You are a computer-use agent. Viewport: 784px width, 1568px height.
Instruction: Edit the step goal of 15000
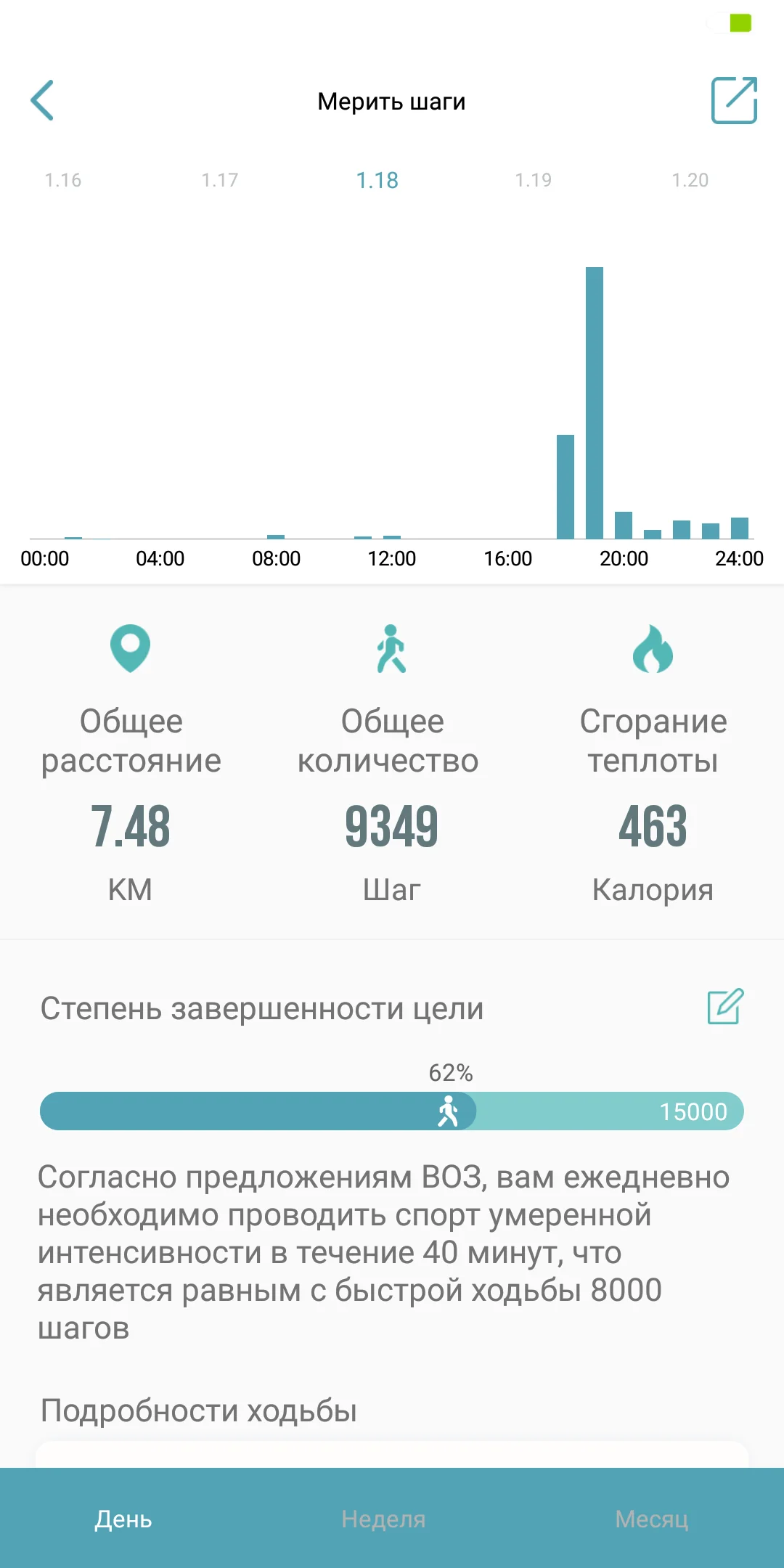pos(725,1007)
